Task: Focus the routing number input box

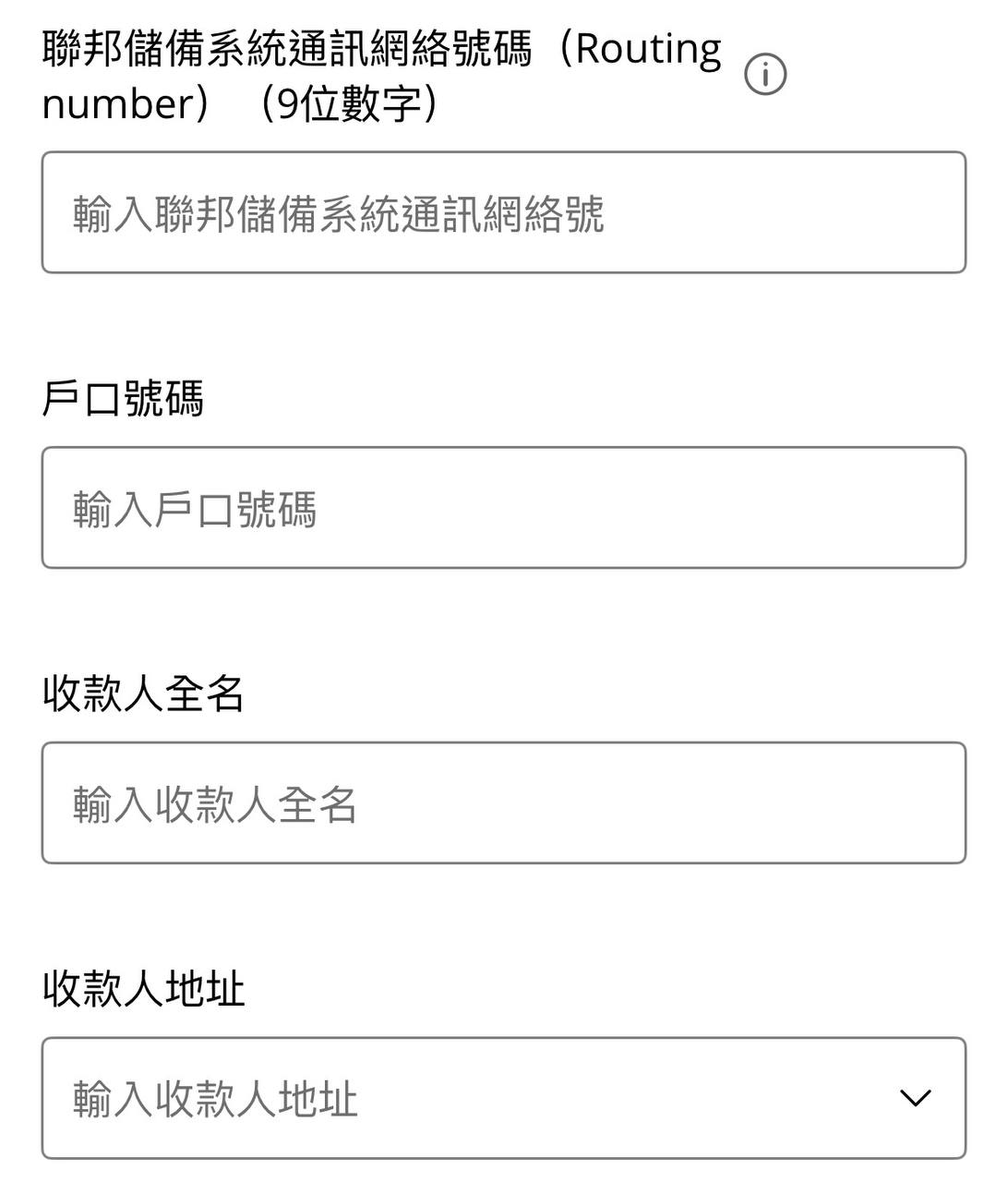Action: point(504,212)
